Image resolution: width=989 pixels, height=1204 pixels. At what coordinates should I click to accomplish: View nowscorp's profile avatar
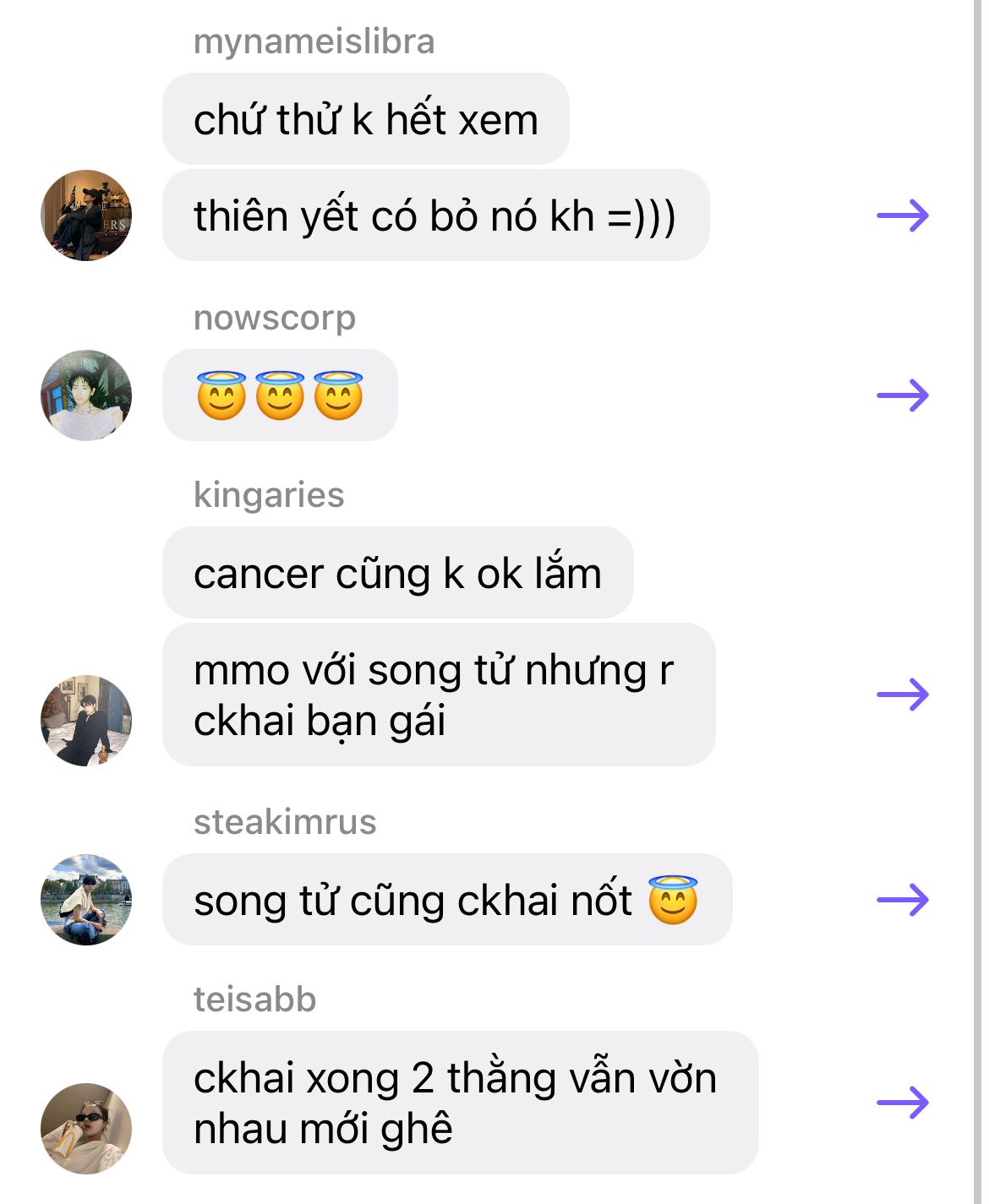[86, 395]
